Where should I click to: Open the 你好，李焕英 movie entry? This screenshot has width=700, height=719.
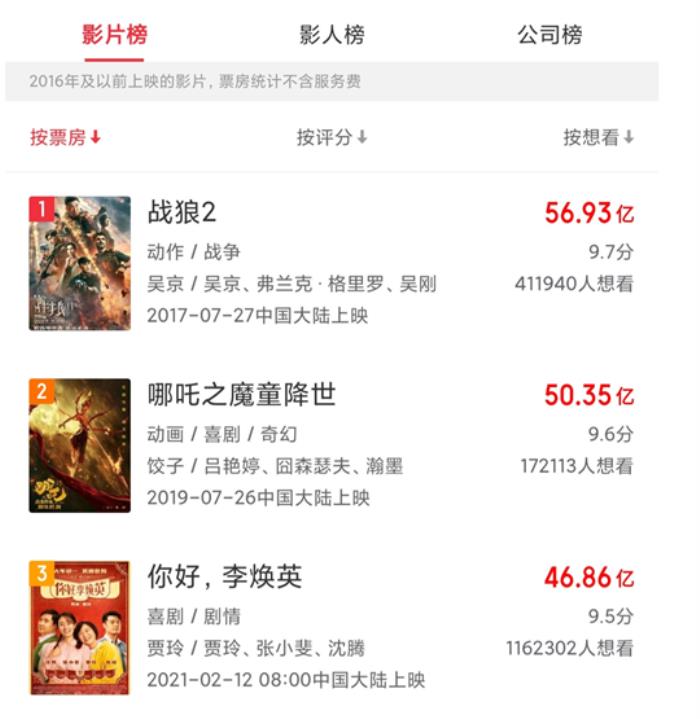224,577
